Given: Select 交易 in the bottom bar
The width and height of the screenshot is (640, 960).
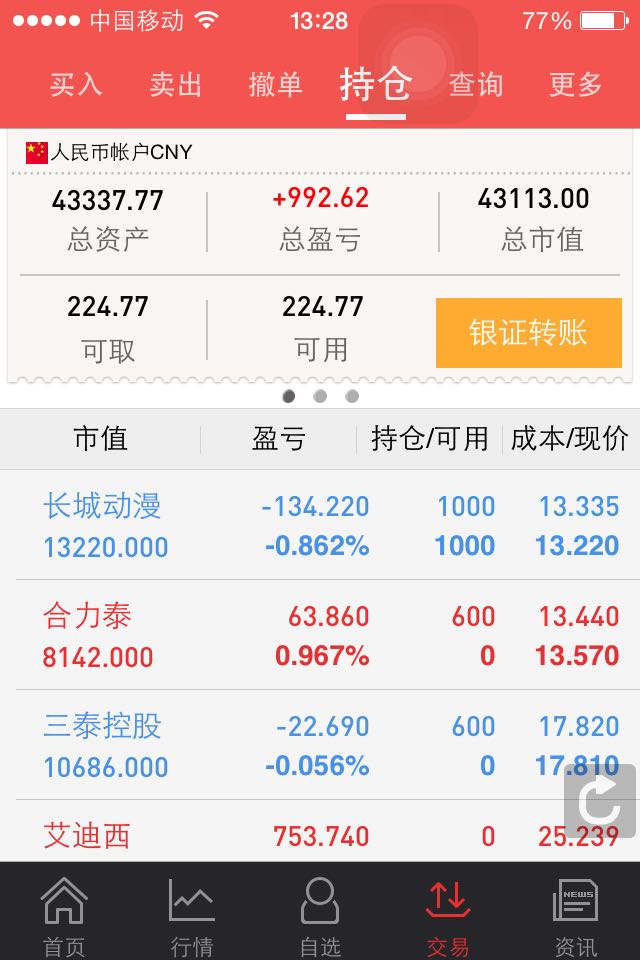Looking at the screenshot, I should (447, 917).
